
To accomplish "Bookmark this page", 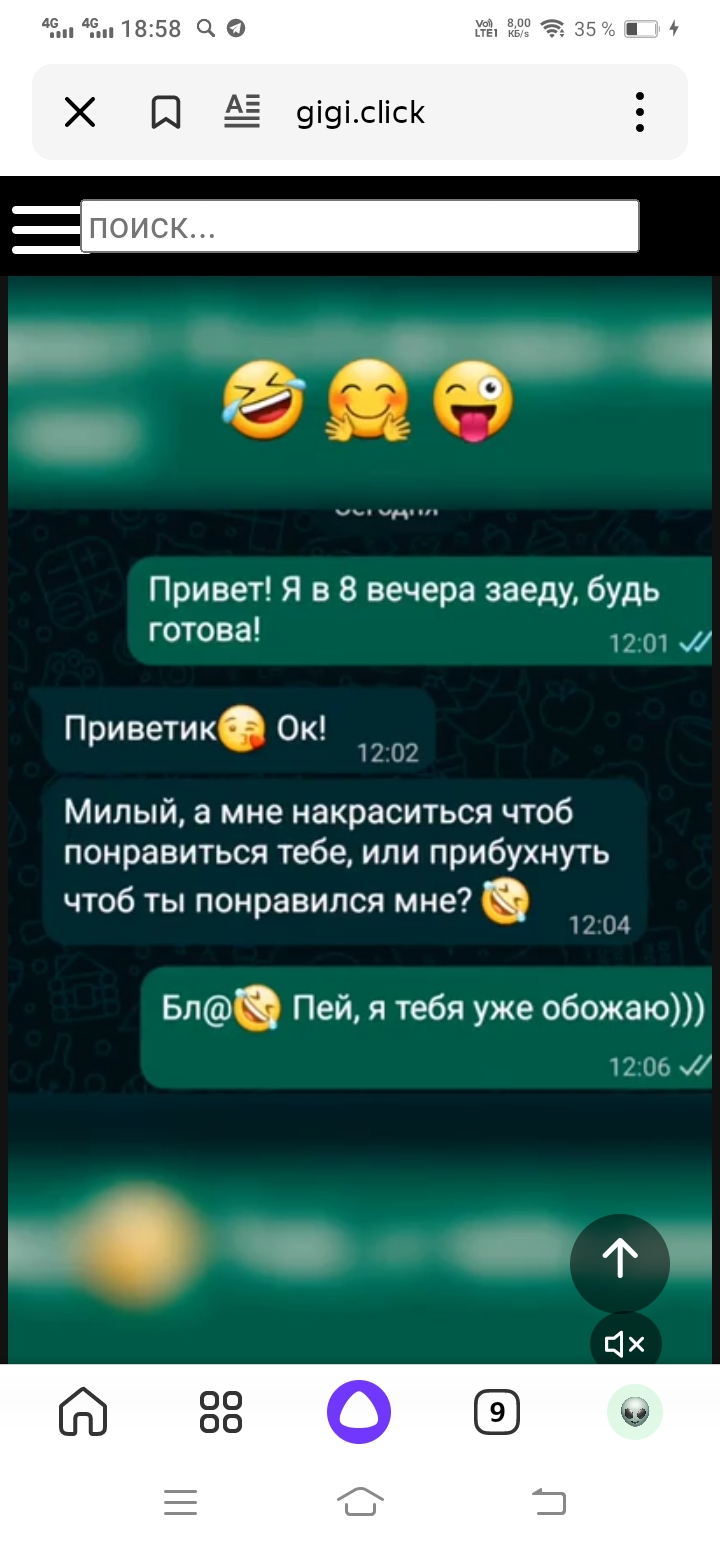I will 165,113.
